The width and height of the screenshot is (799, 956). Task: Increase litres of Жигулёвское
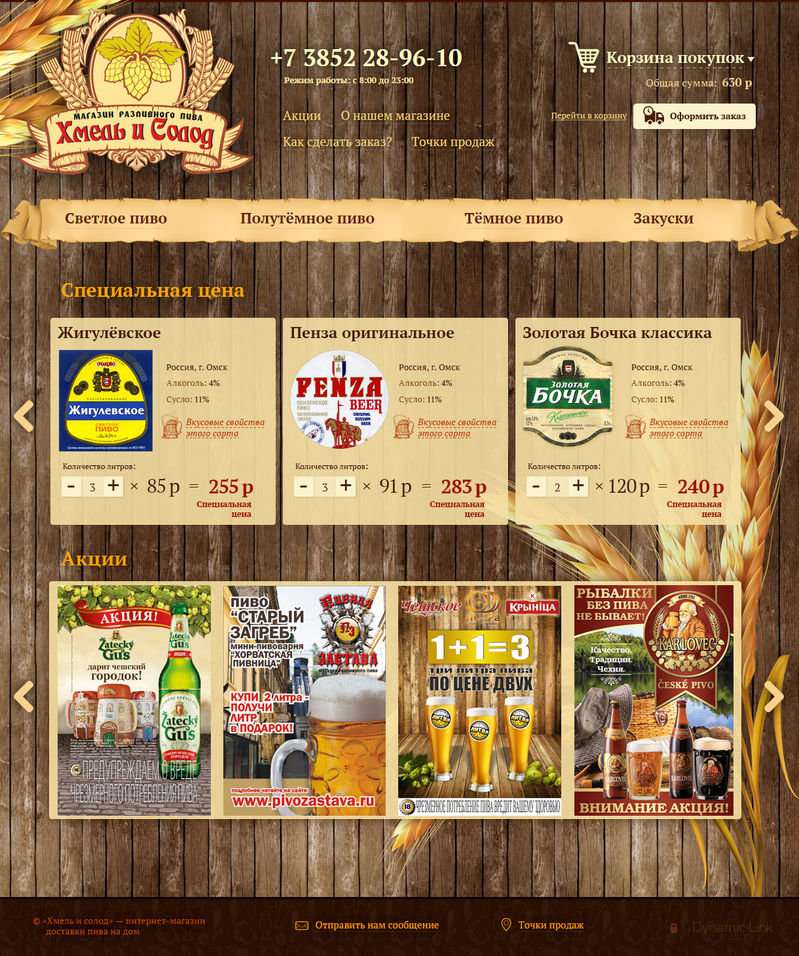click(114, 486)
